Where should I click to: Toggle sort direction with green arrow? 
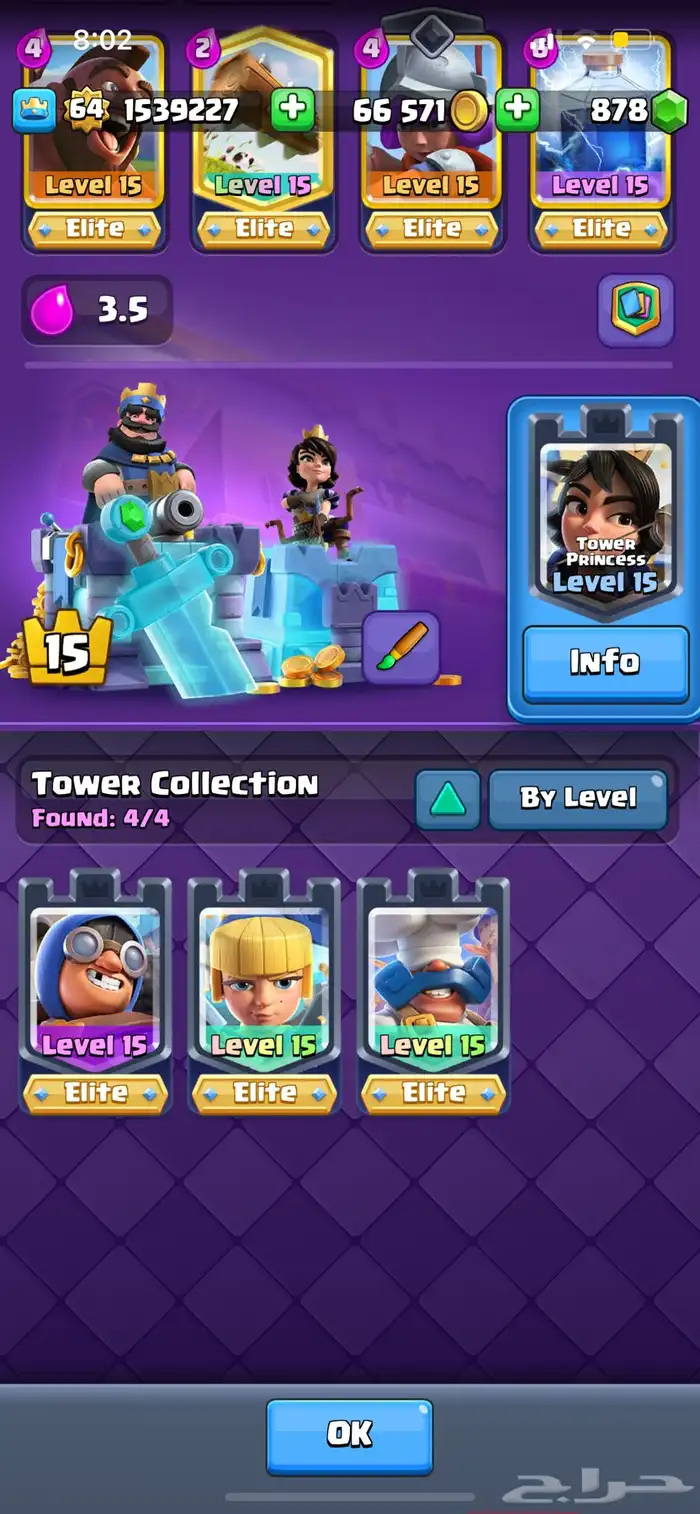click(x=447, y=798)
